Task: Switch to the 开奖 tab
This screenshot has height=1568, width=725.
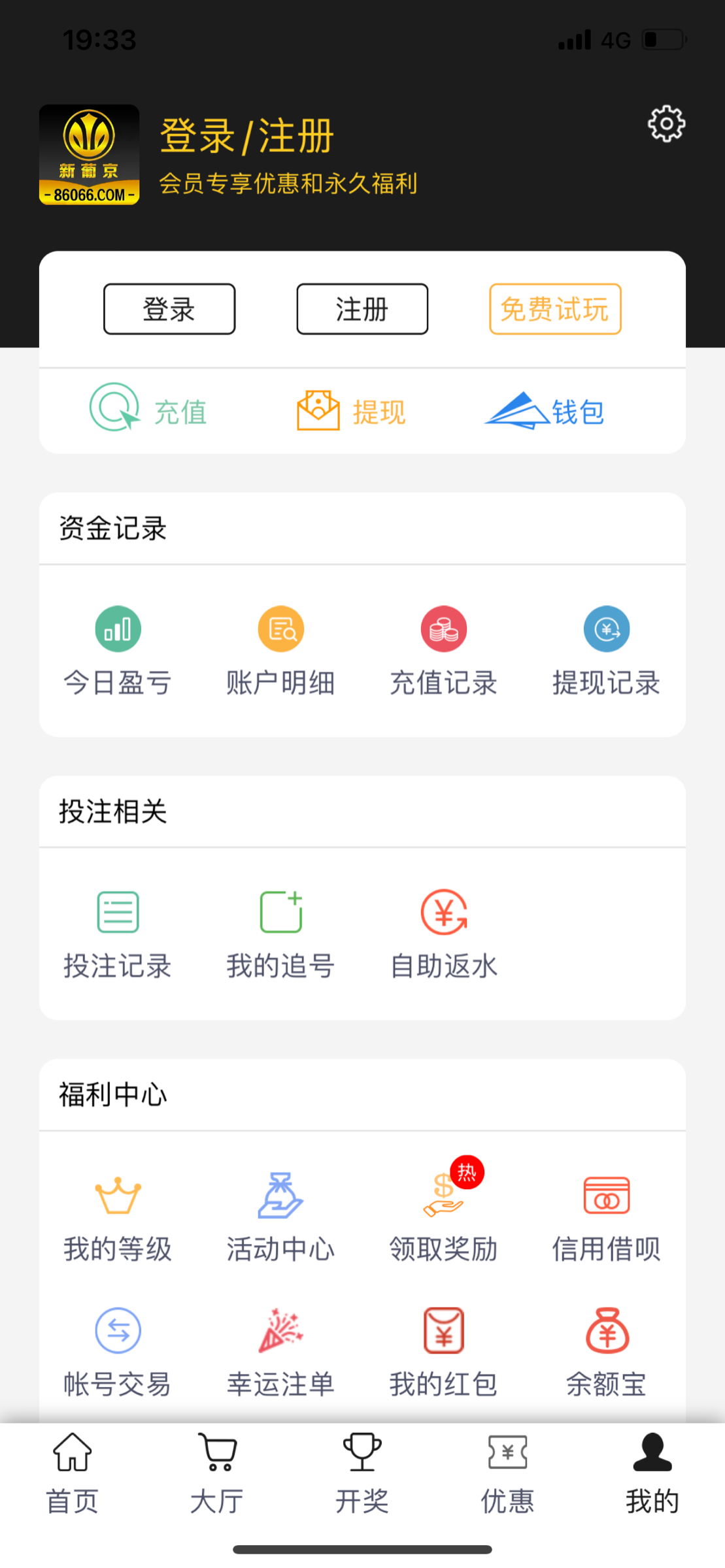Action: tap(362, 1473)
